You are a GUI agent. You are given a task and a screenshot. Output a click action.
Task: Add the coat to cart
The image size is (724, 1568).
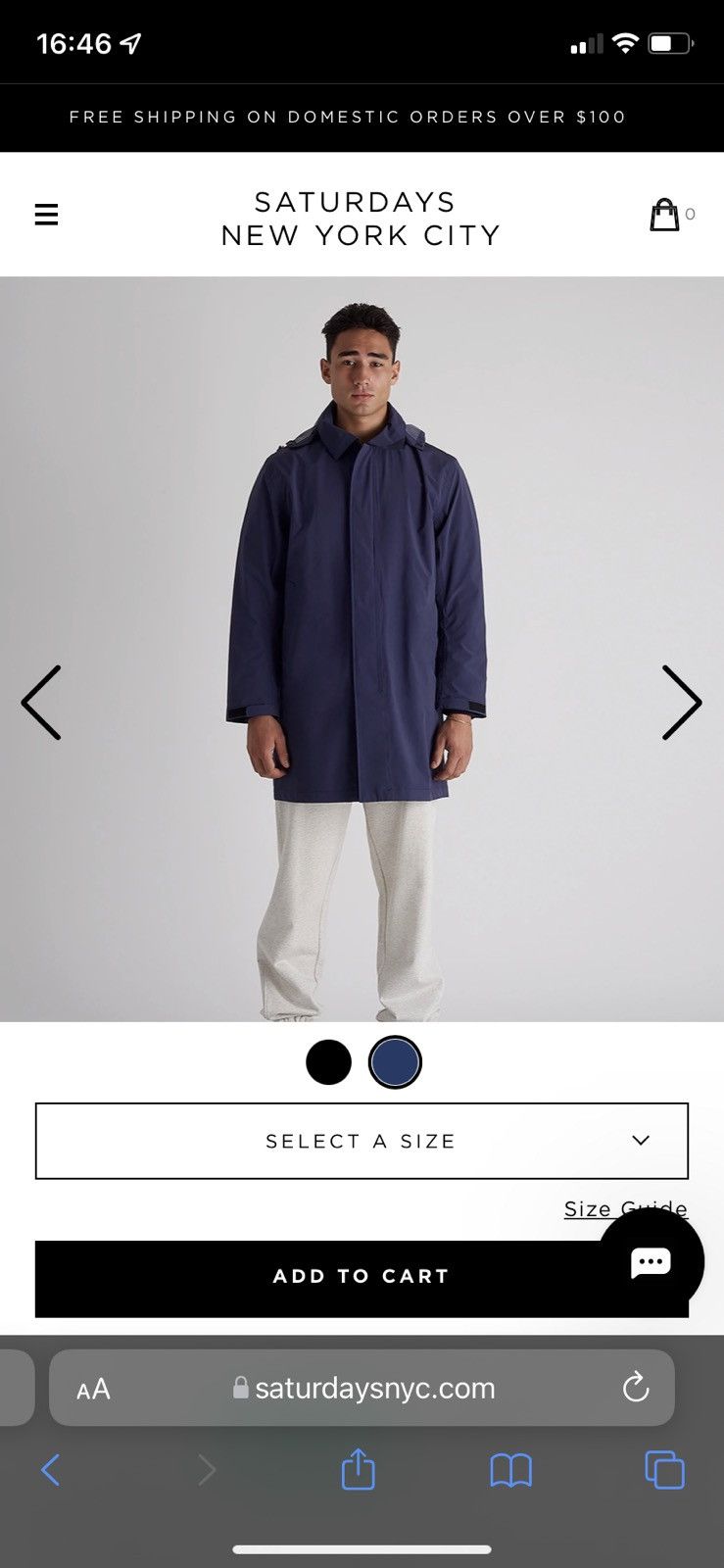pos(362,1278)
